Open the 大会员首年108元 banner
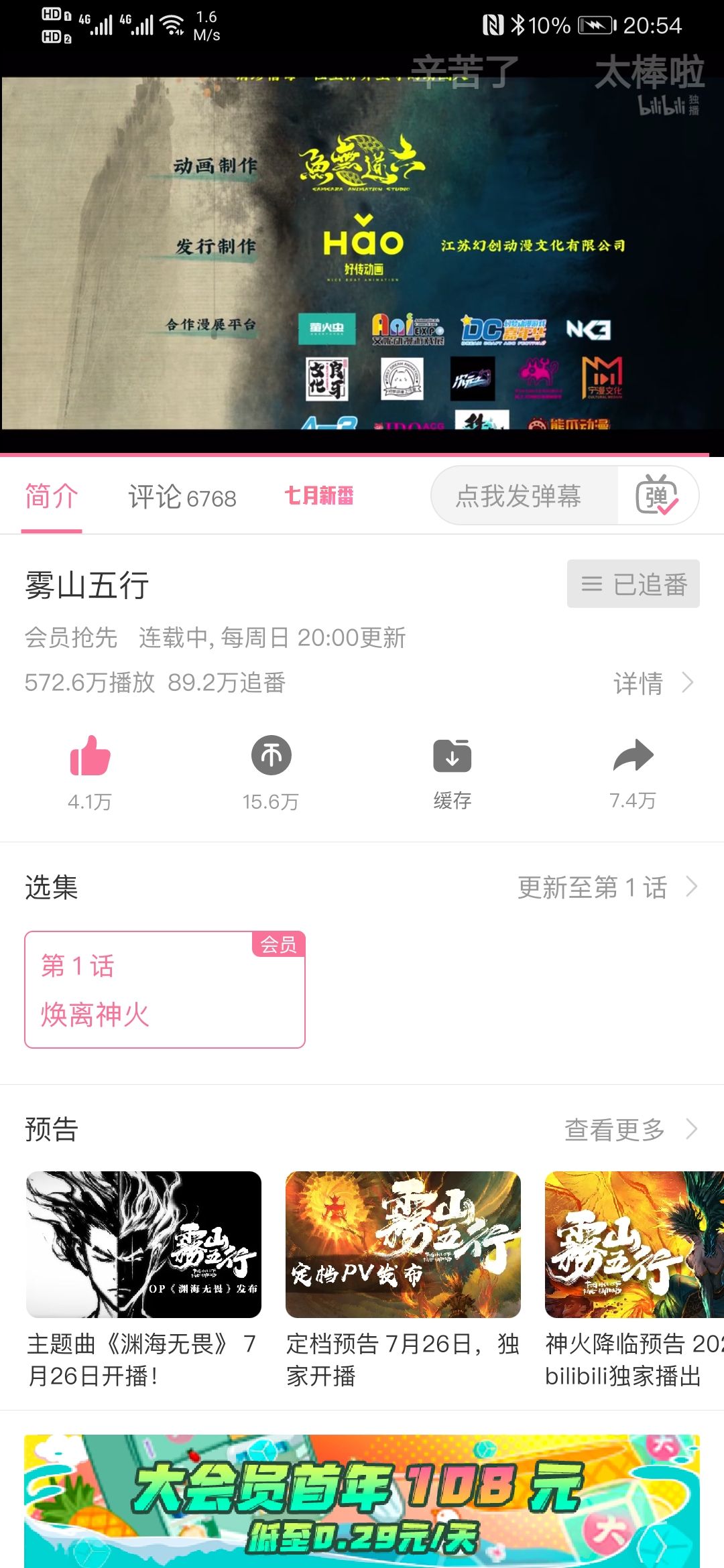Screen dimensions: 724x1568 (x=362, y=1501)
